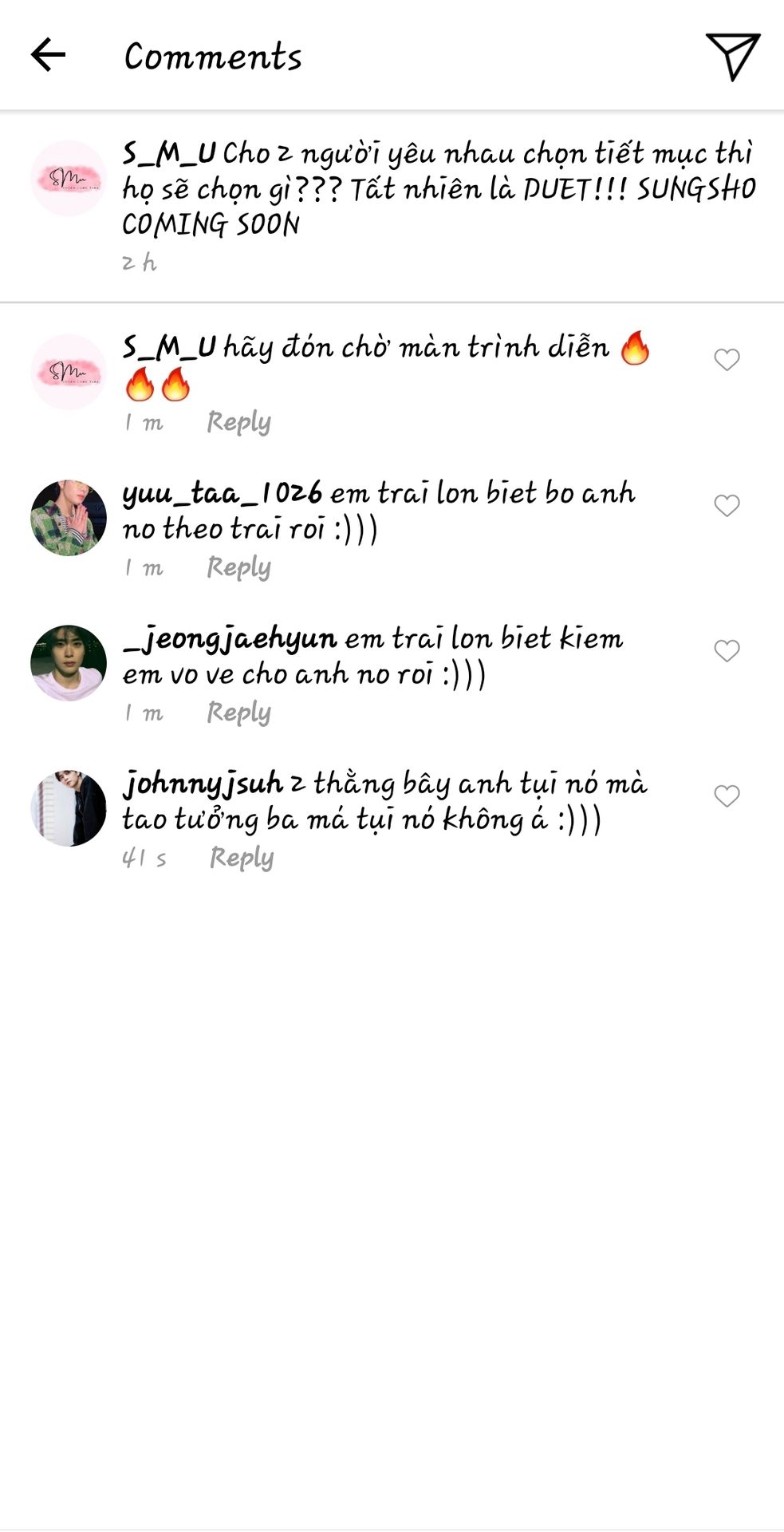Like _jeongjaehyun's comment
Screen dimensions: 784x1532
(727, 650)
